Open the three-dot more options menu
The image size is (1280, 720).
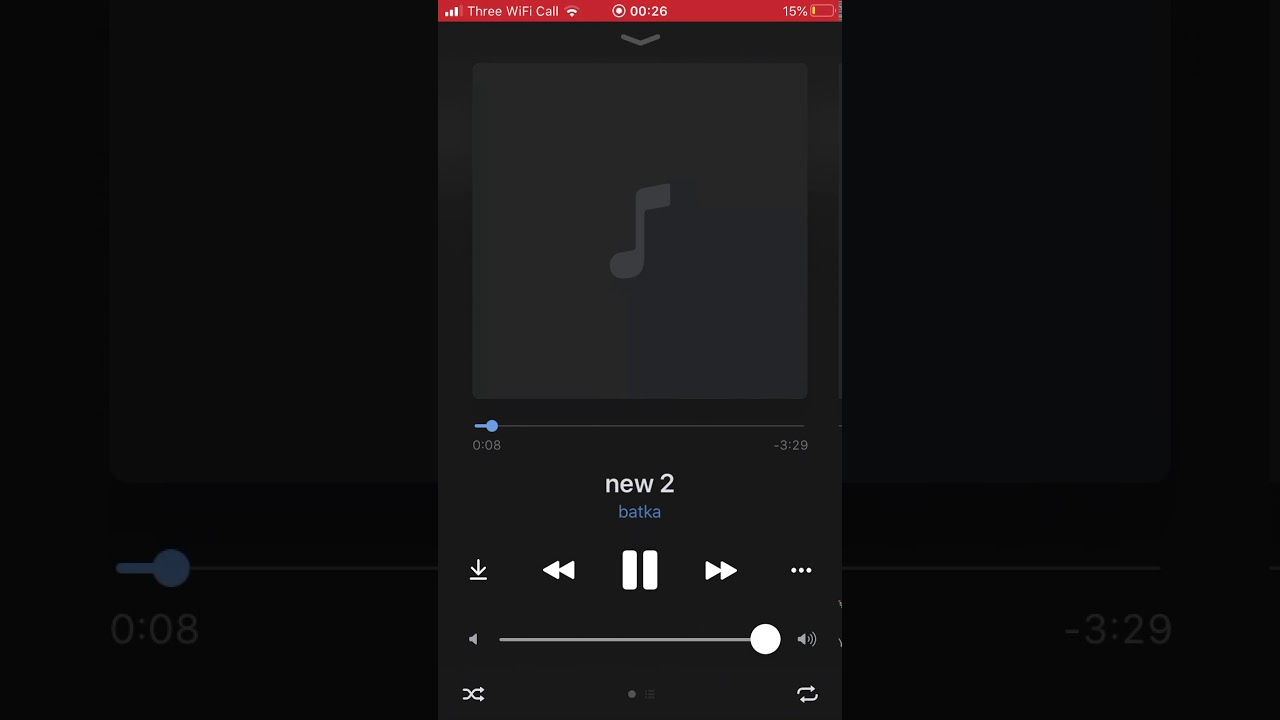[x=801, y=570]
